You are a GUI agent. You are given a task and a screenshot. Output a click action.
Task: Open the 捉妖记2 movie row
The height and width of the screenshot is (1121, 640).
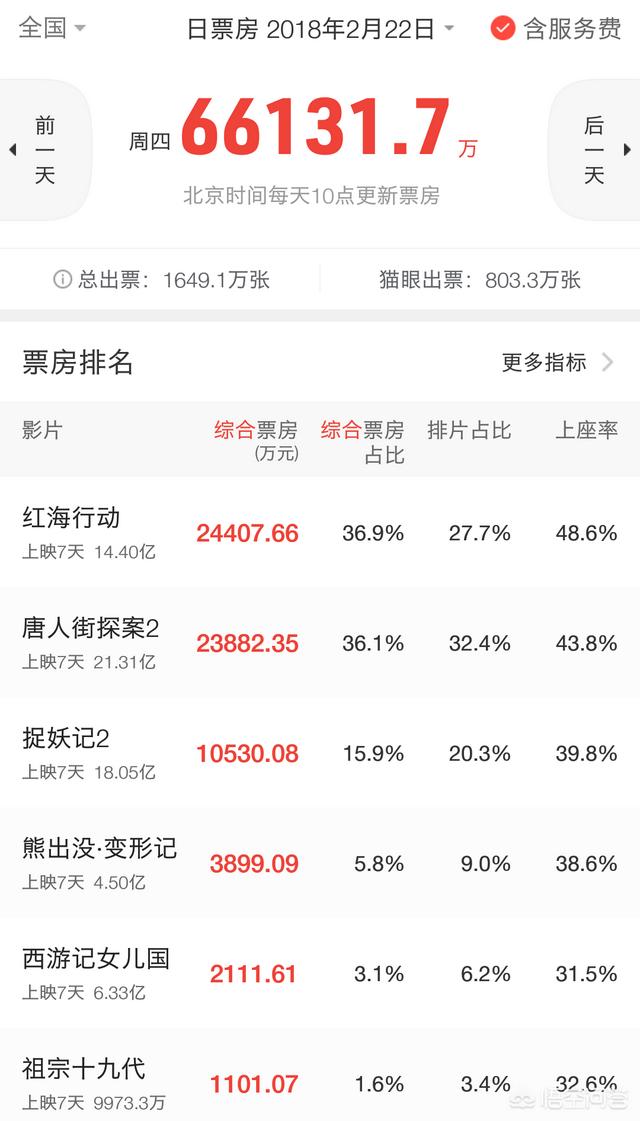(320, 753)
